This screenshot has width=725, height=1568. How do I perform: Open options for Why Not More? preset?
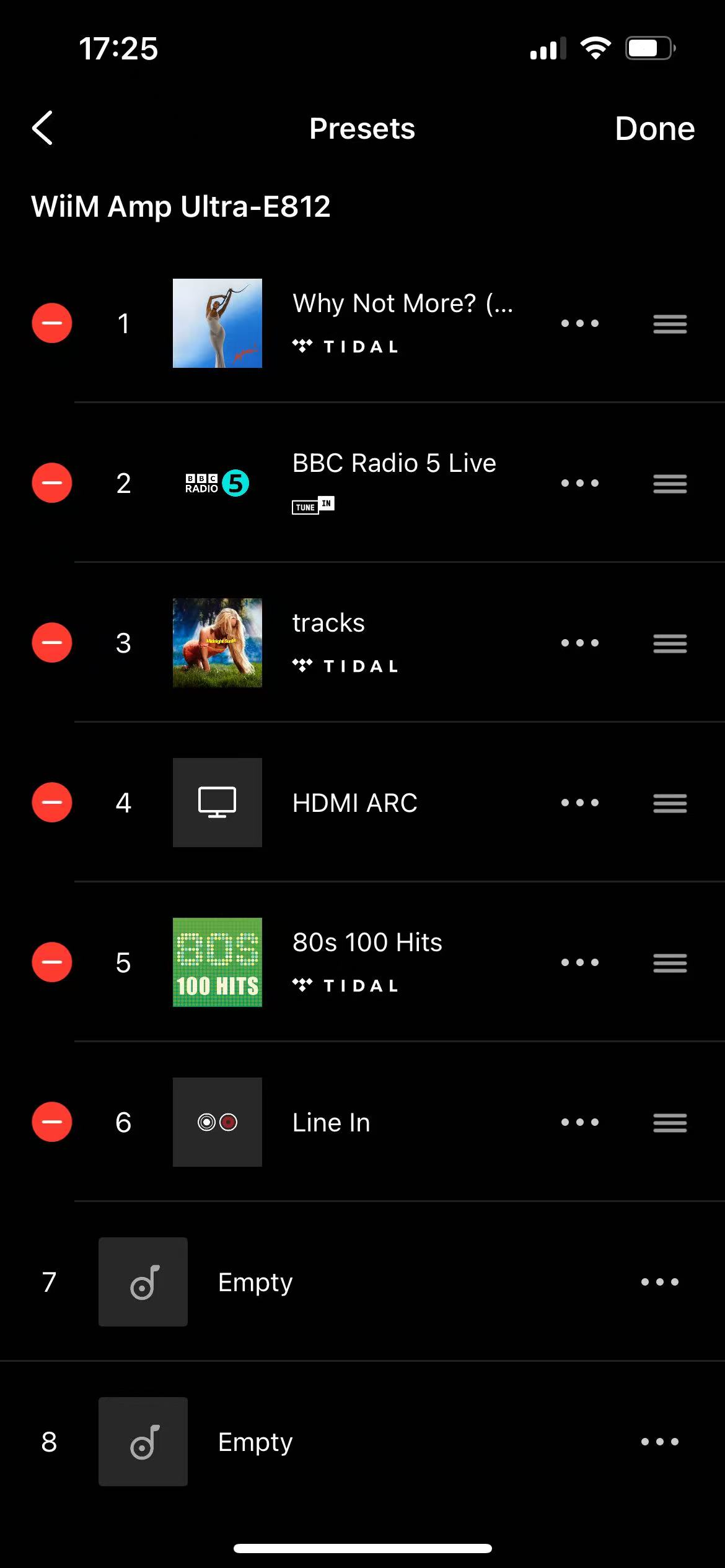(x=580, y=323)
